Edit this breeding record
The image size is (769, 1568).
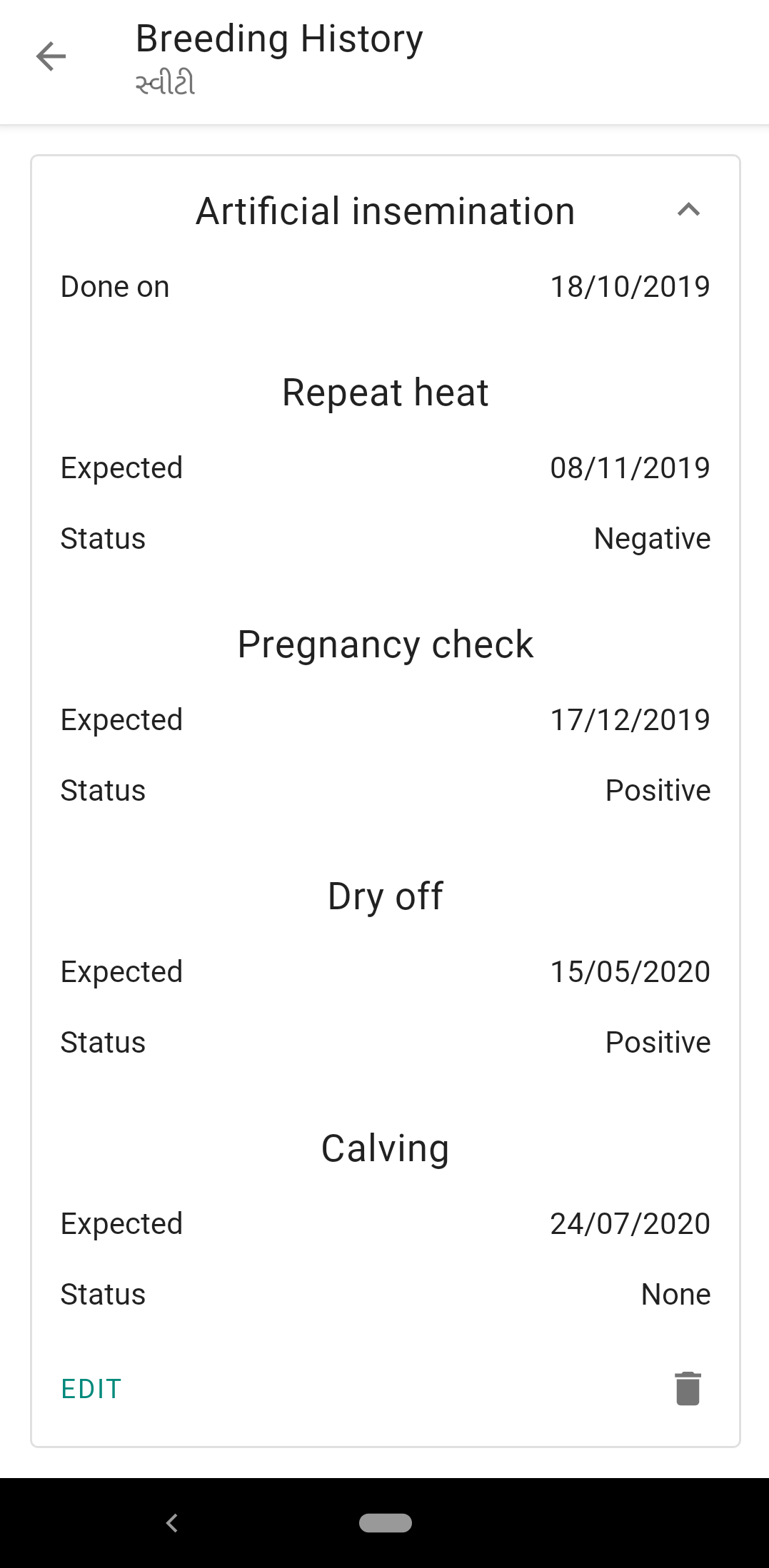[91, 1389]
